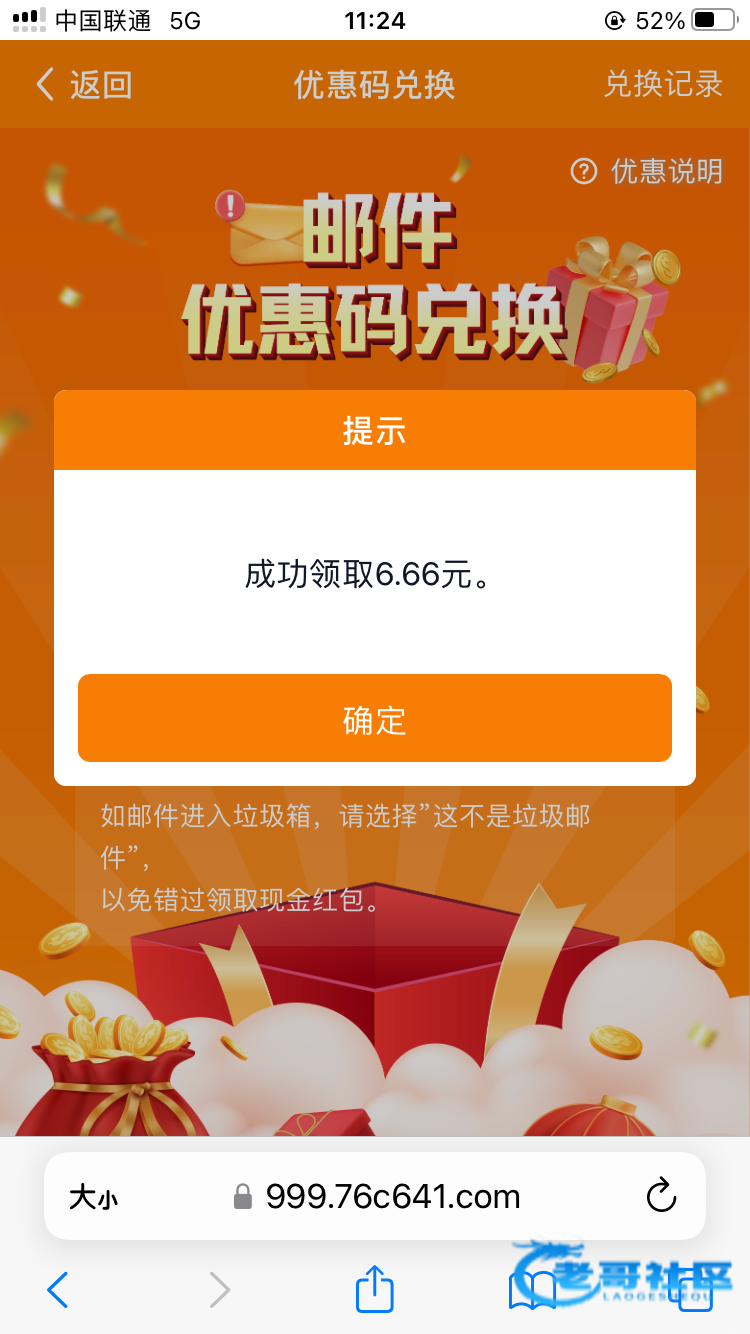Tap 确定 to confirm the dialog
This screenshot has width=750, height=1334.
(374, 719)
